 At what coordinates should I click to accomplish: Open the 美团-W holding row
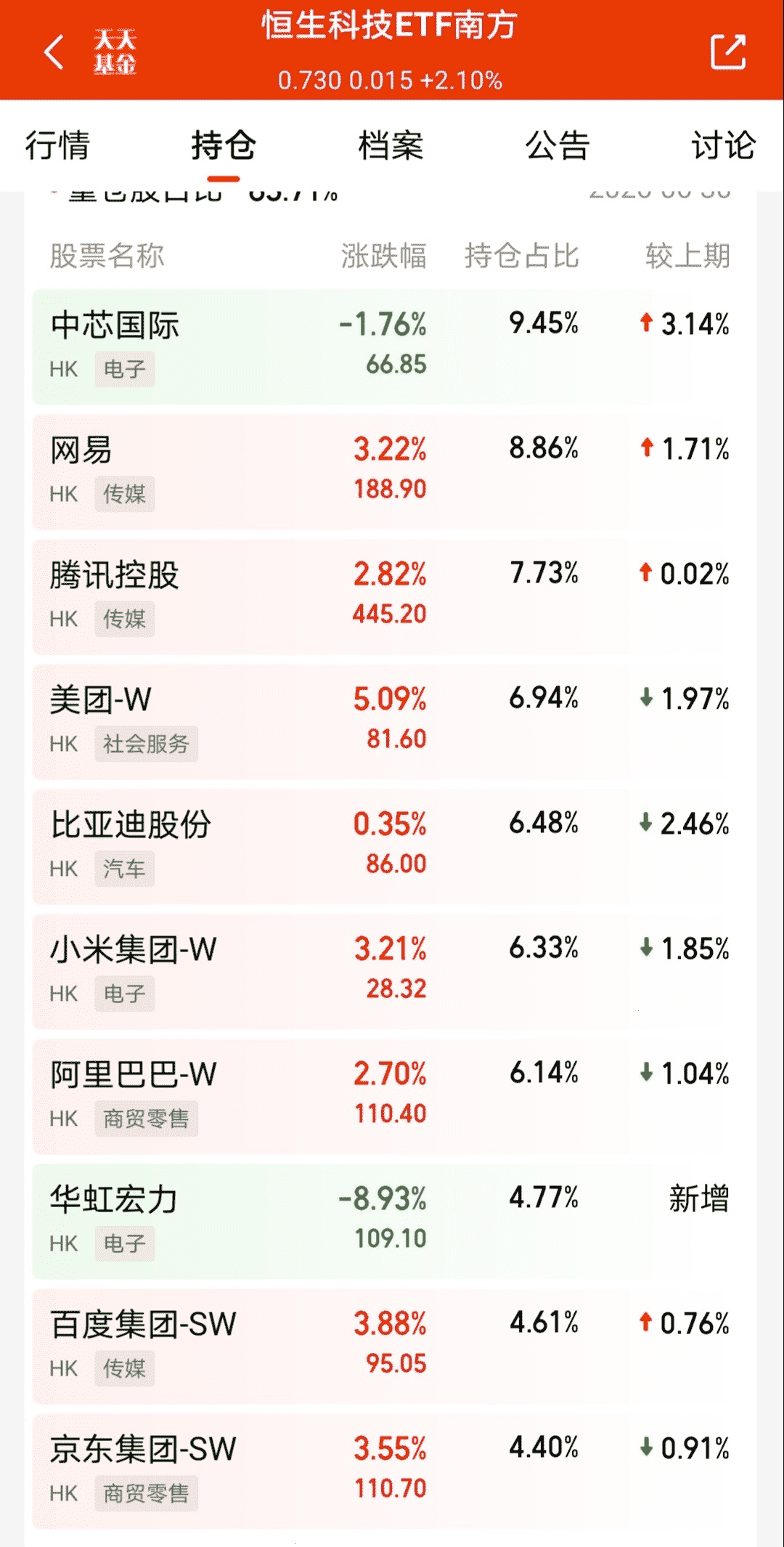click(x=392, y=721)
